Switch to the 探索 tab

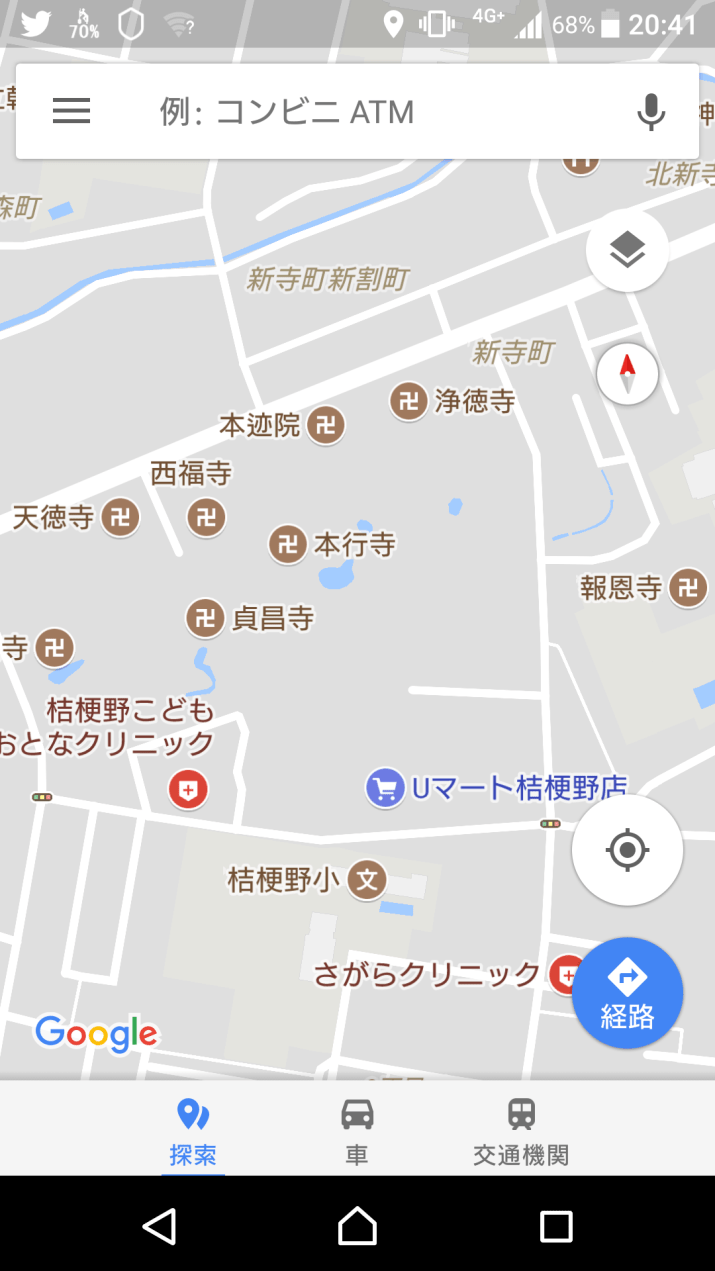point(192,1131)
